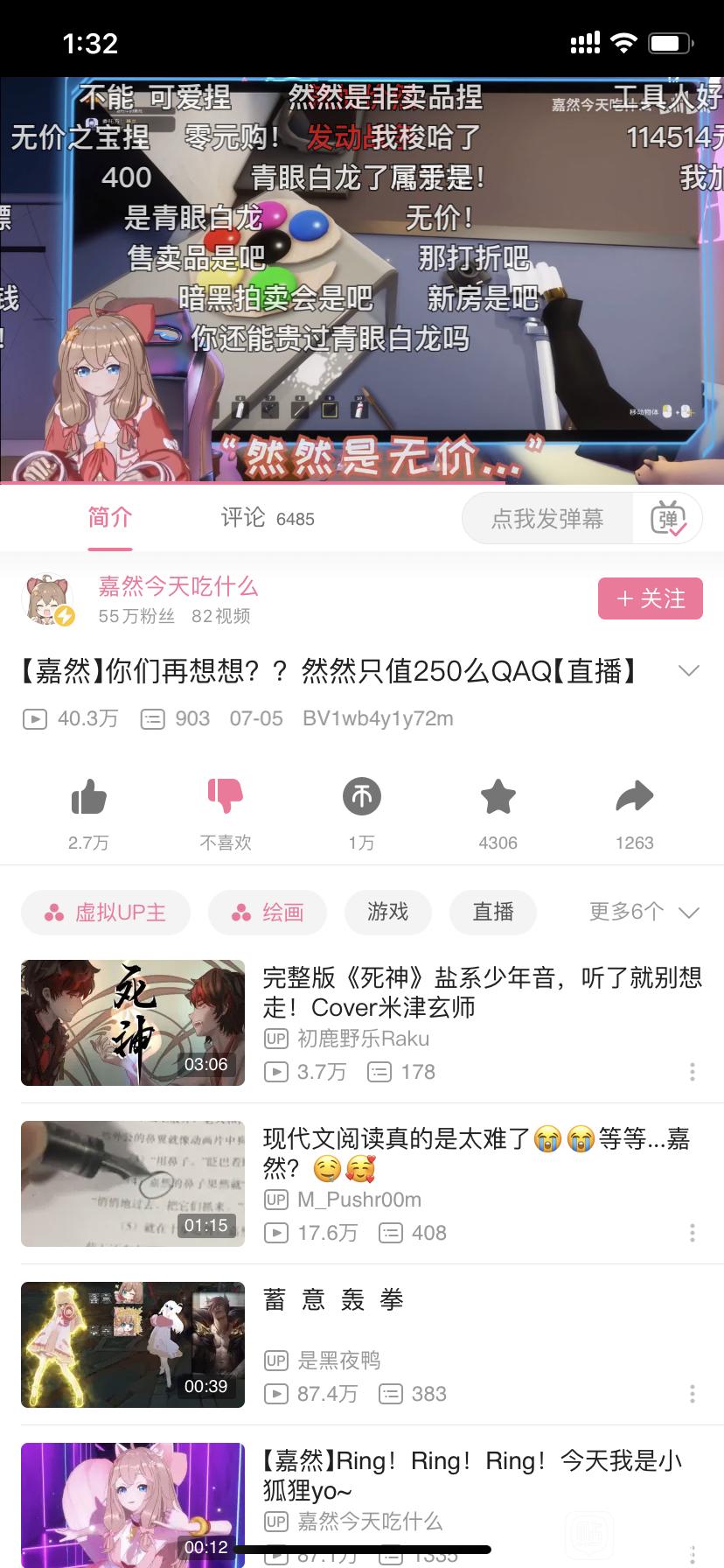Select the 虚拟UP主 tag chip

click(x=106, y=913)
